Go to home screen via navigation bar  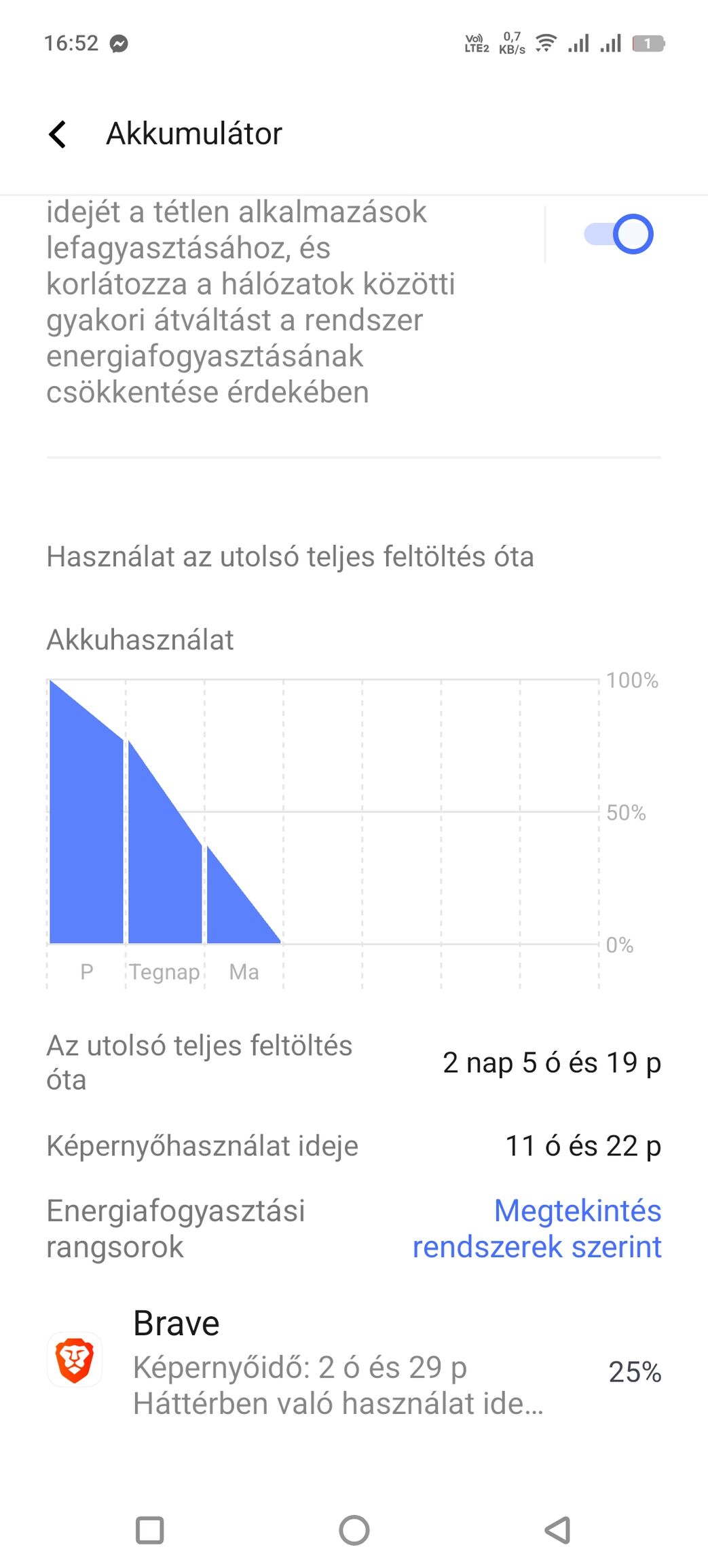click(x=354, y=1530)
